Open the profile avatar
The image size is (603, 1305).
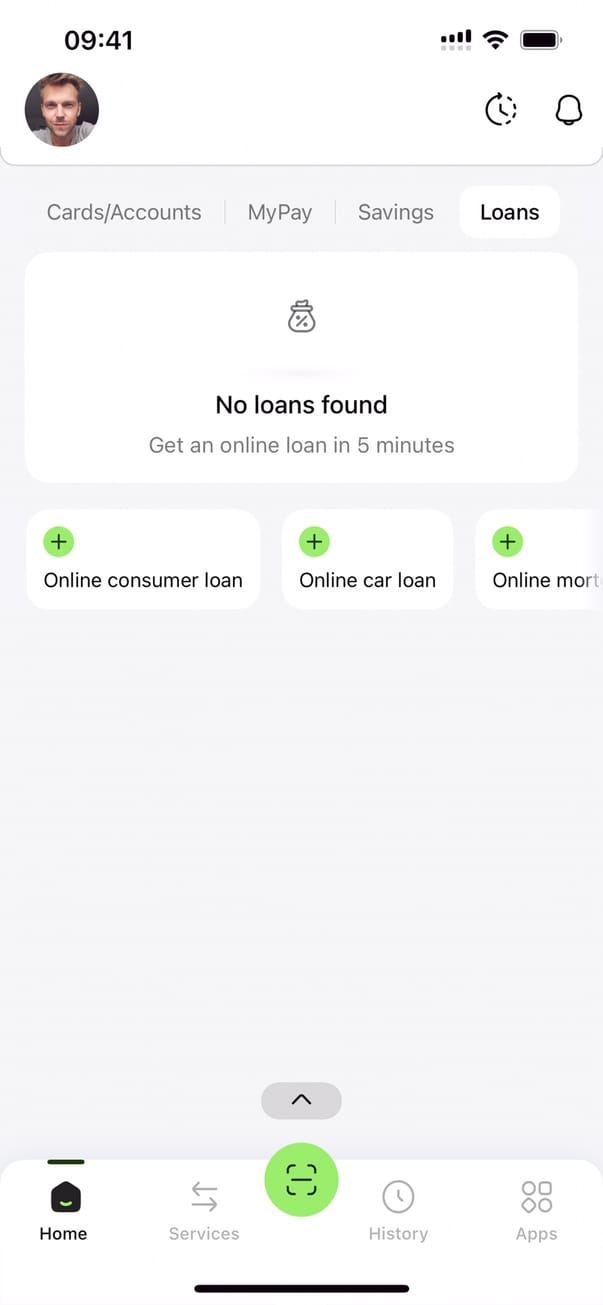(x=62, y=110)
